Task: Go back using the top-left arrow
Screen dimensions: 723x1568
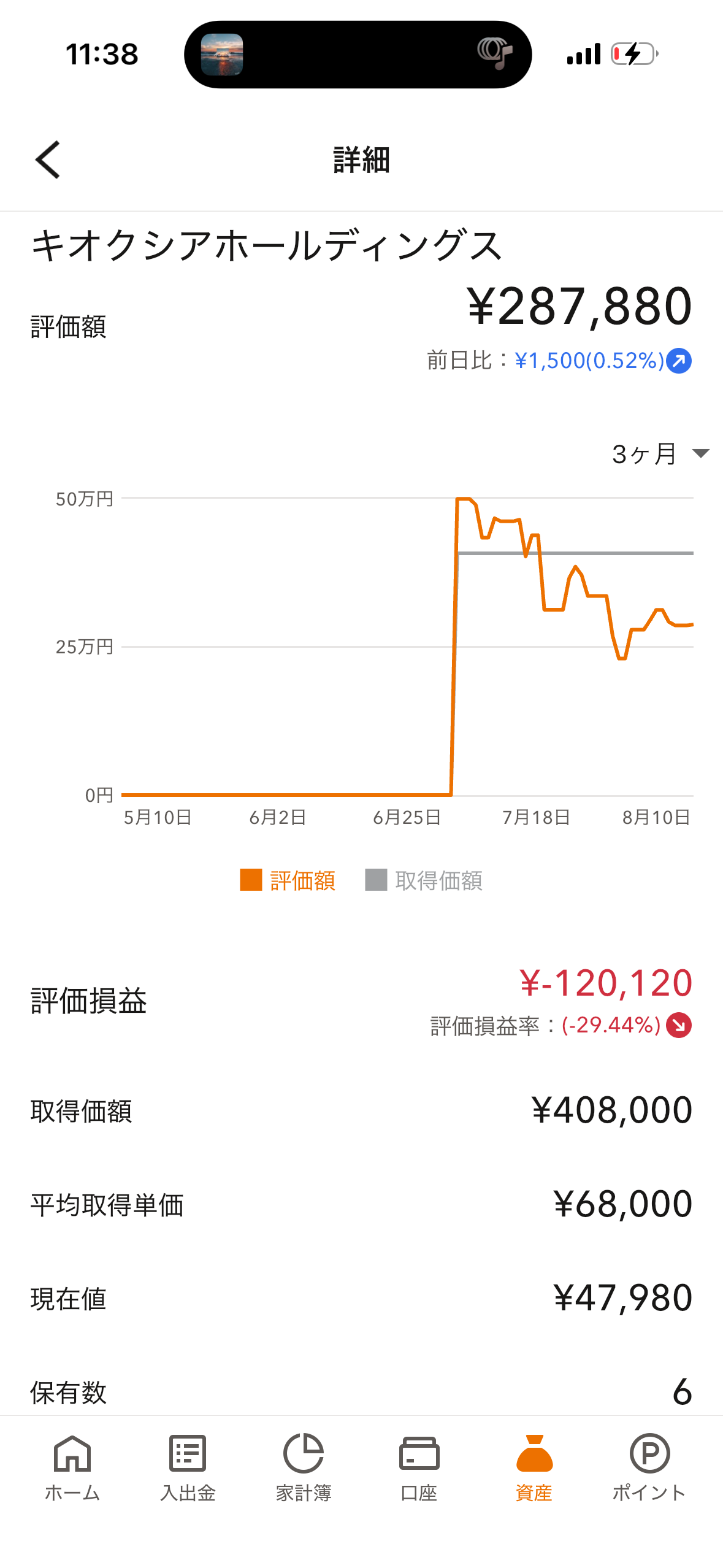Action: pyautogui.click(x=48, y=159)
